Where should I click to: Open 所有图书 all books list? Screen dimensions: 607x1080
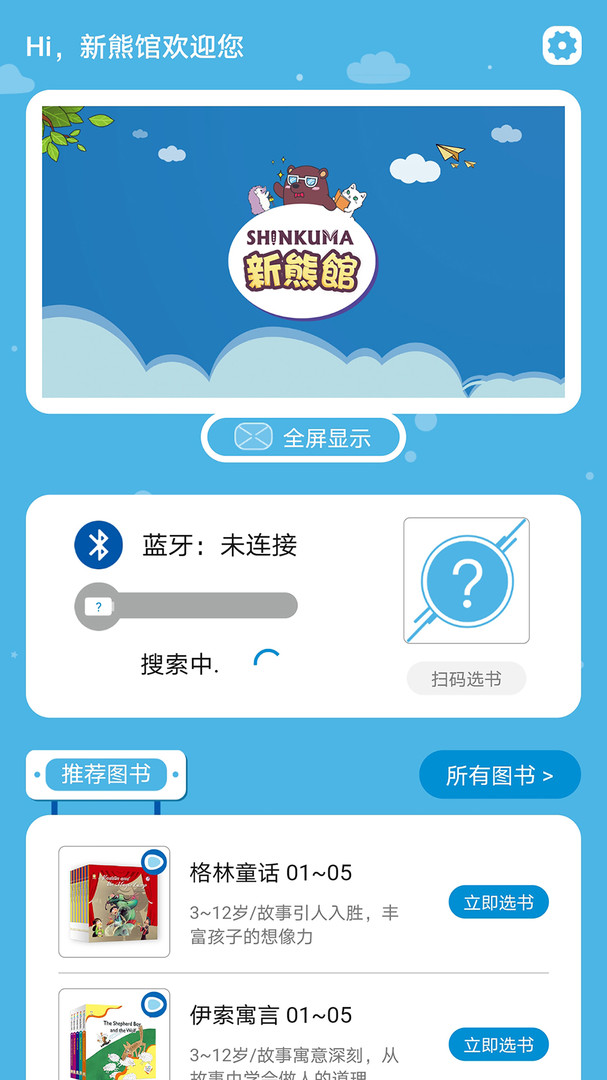point(500,775)
